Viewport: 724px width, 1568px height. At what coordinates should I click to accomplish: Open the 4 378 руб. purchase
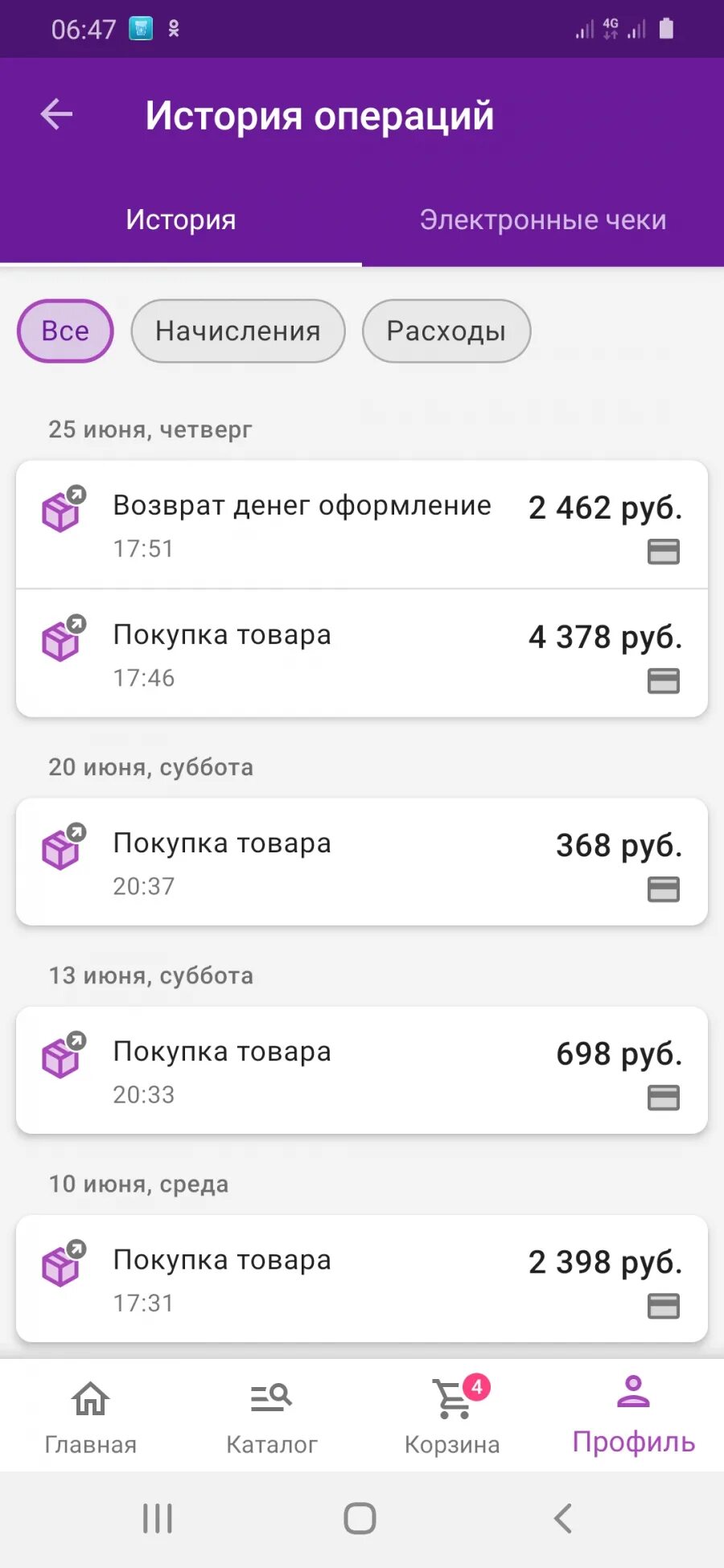tap(362, 654)
